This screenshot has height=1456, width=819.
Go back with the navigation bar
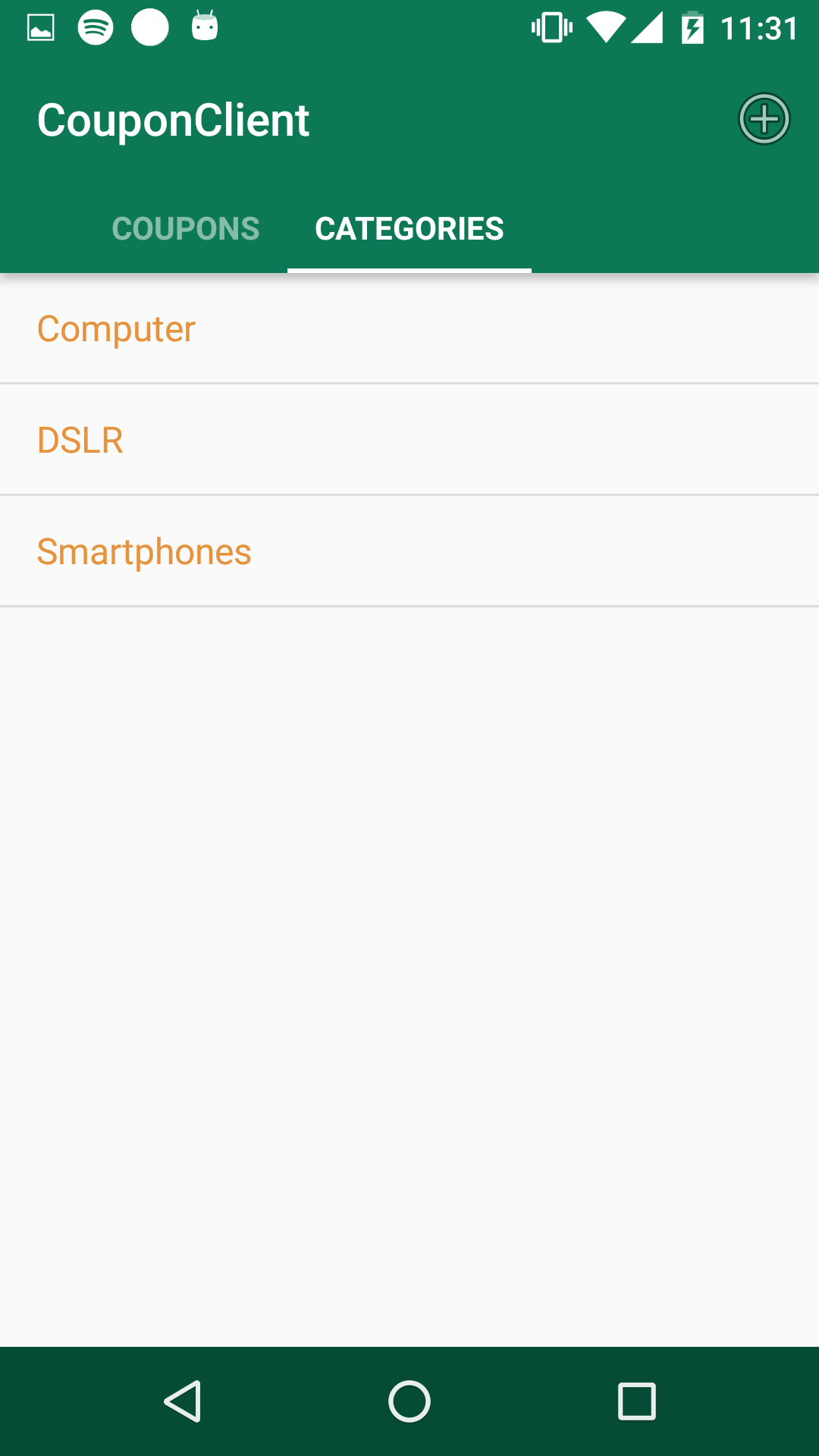(183, 1401)
